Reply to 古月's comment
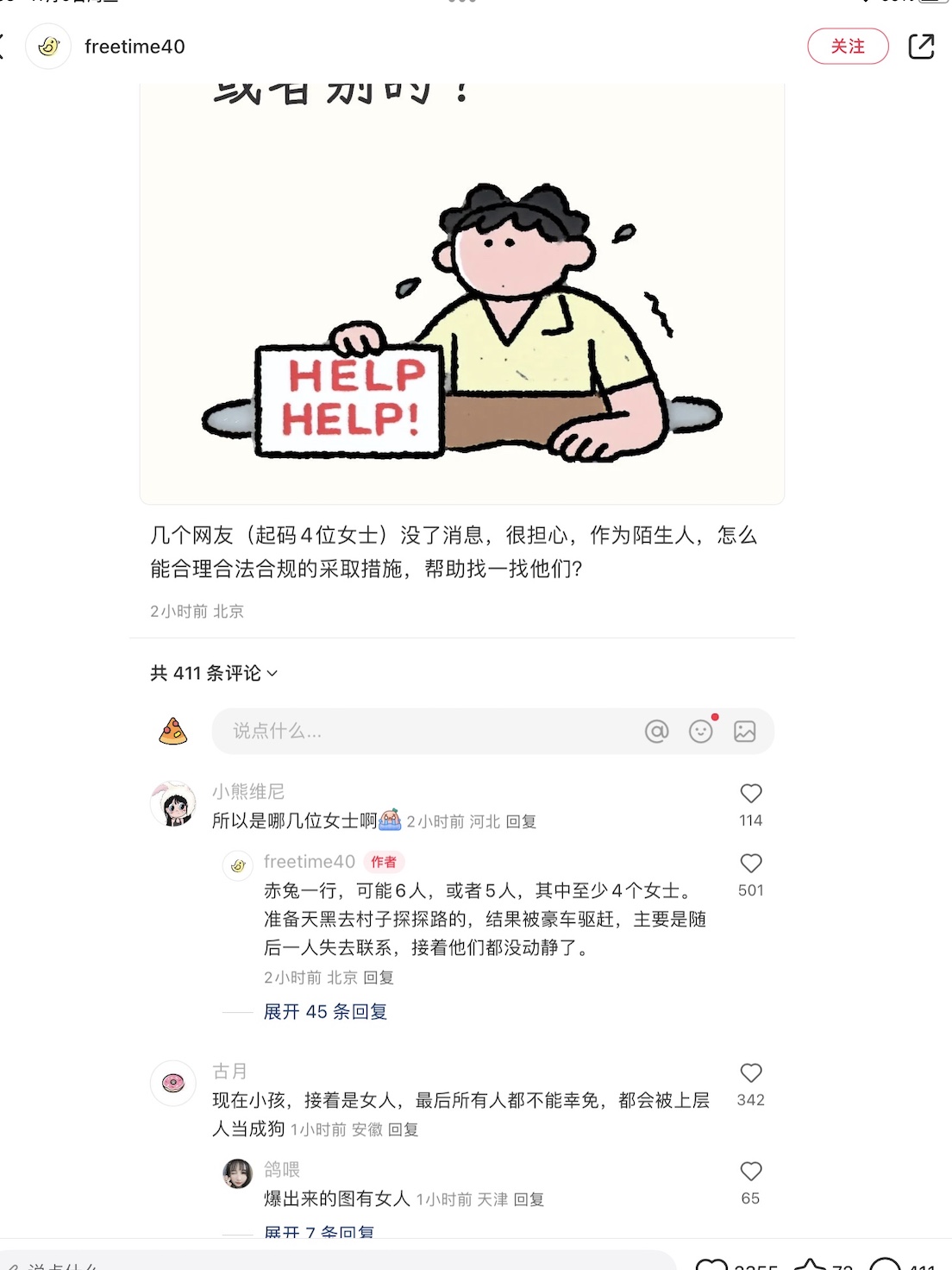 404,1130
